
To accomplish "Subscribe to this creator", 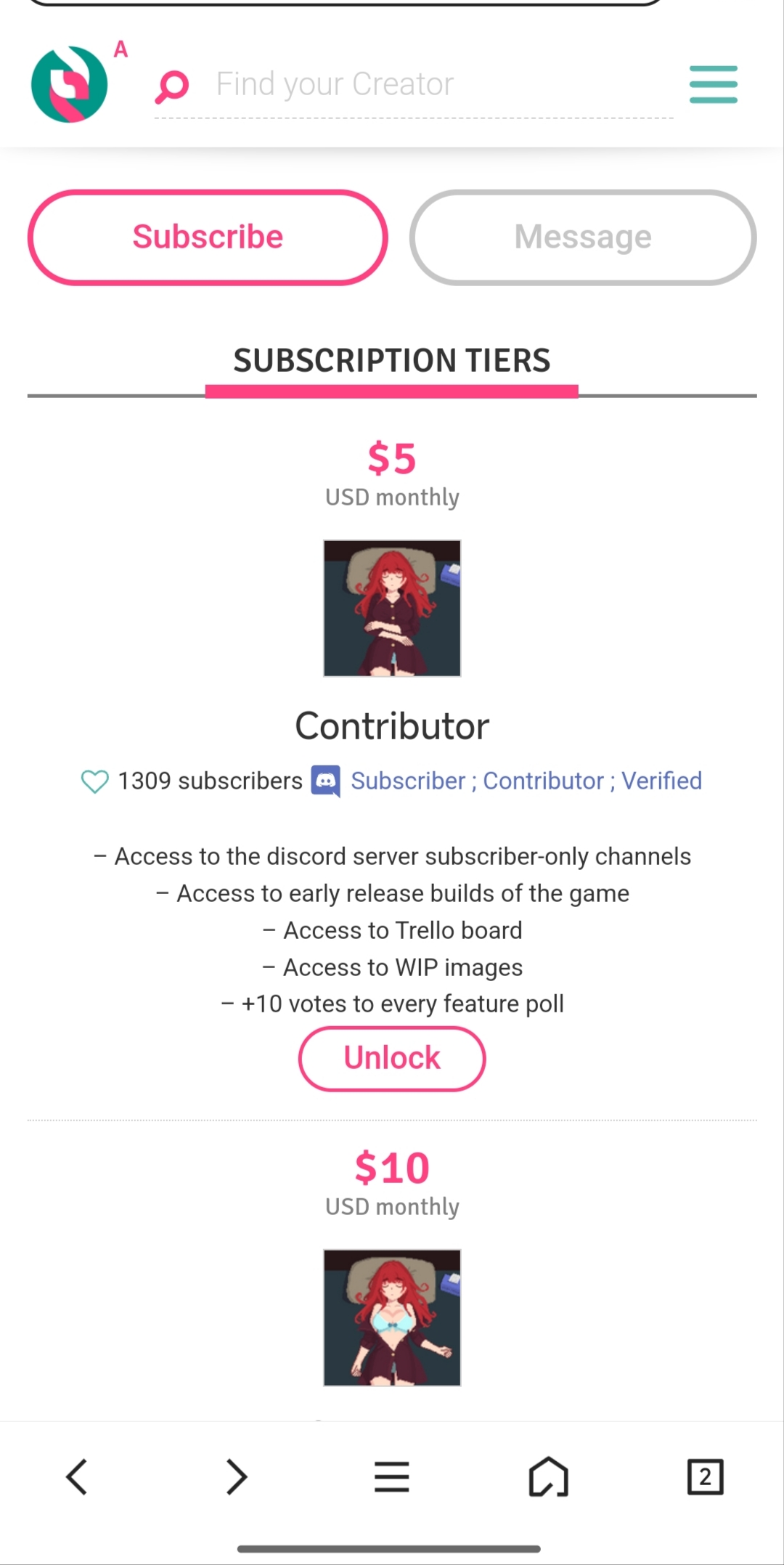I will pos(208,237).
